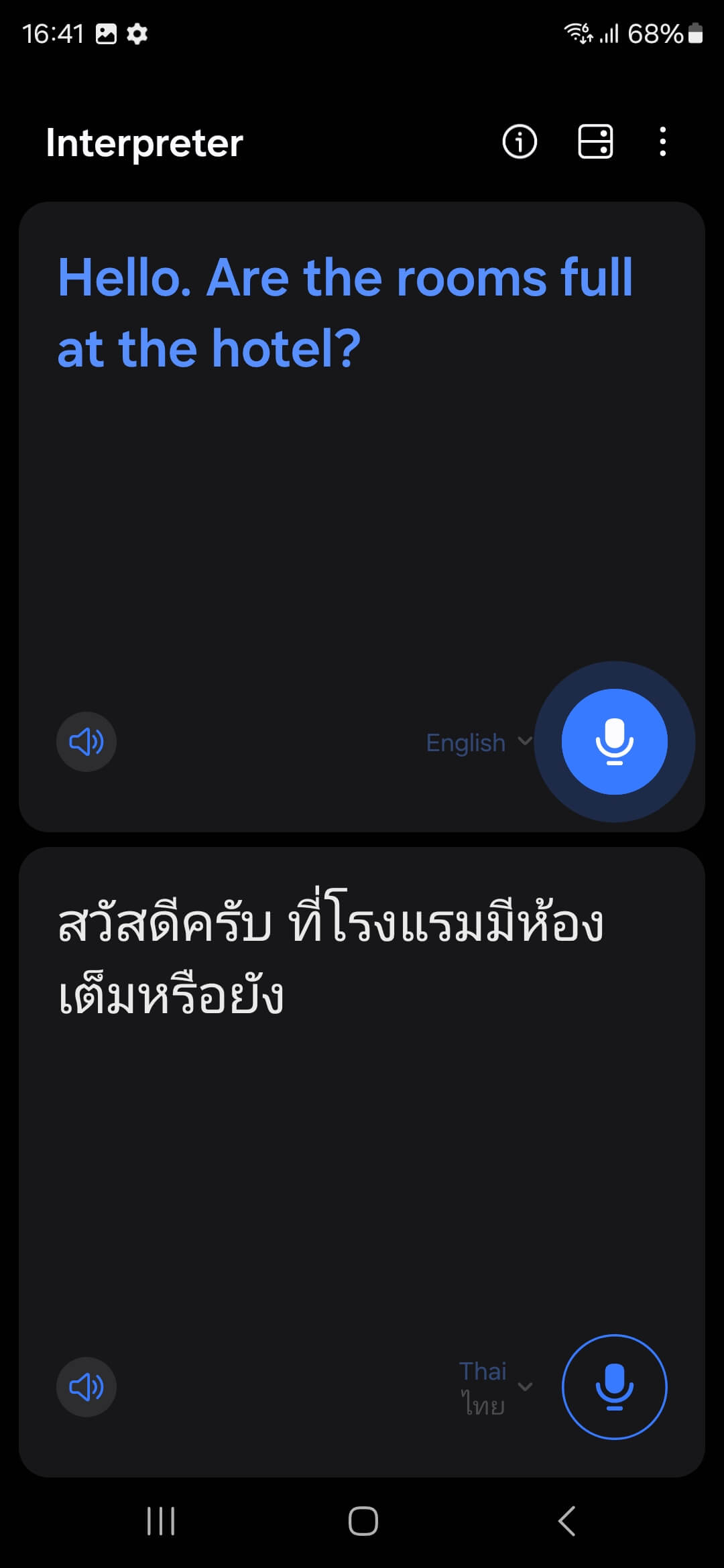
Task: Play the English text aloud
Action: pos(86,742)
